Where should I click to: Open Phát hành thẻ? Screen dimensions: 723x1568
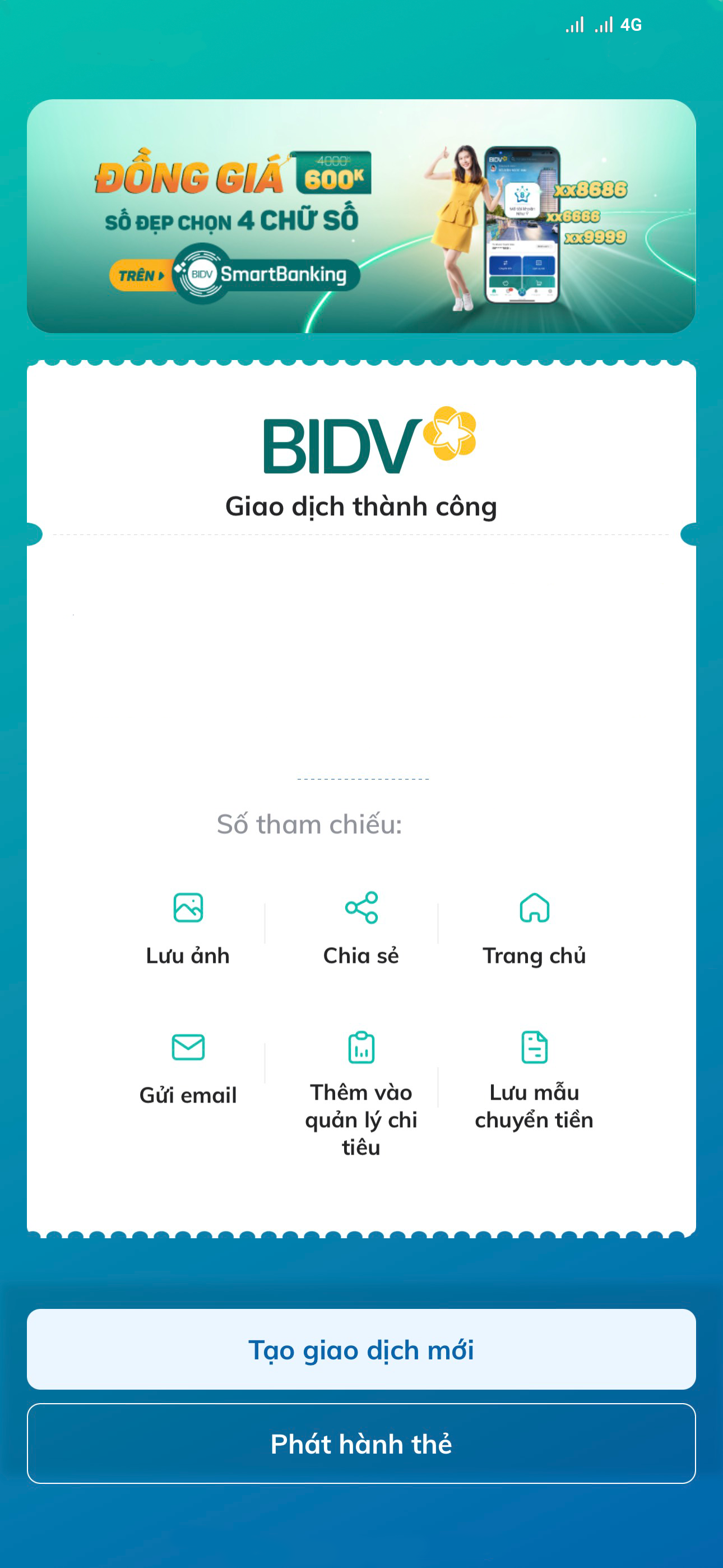pos(361,1444)
